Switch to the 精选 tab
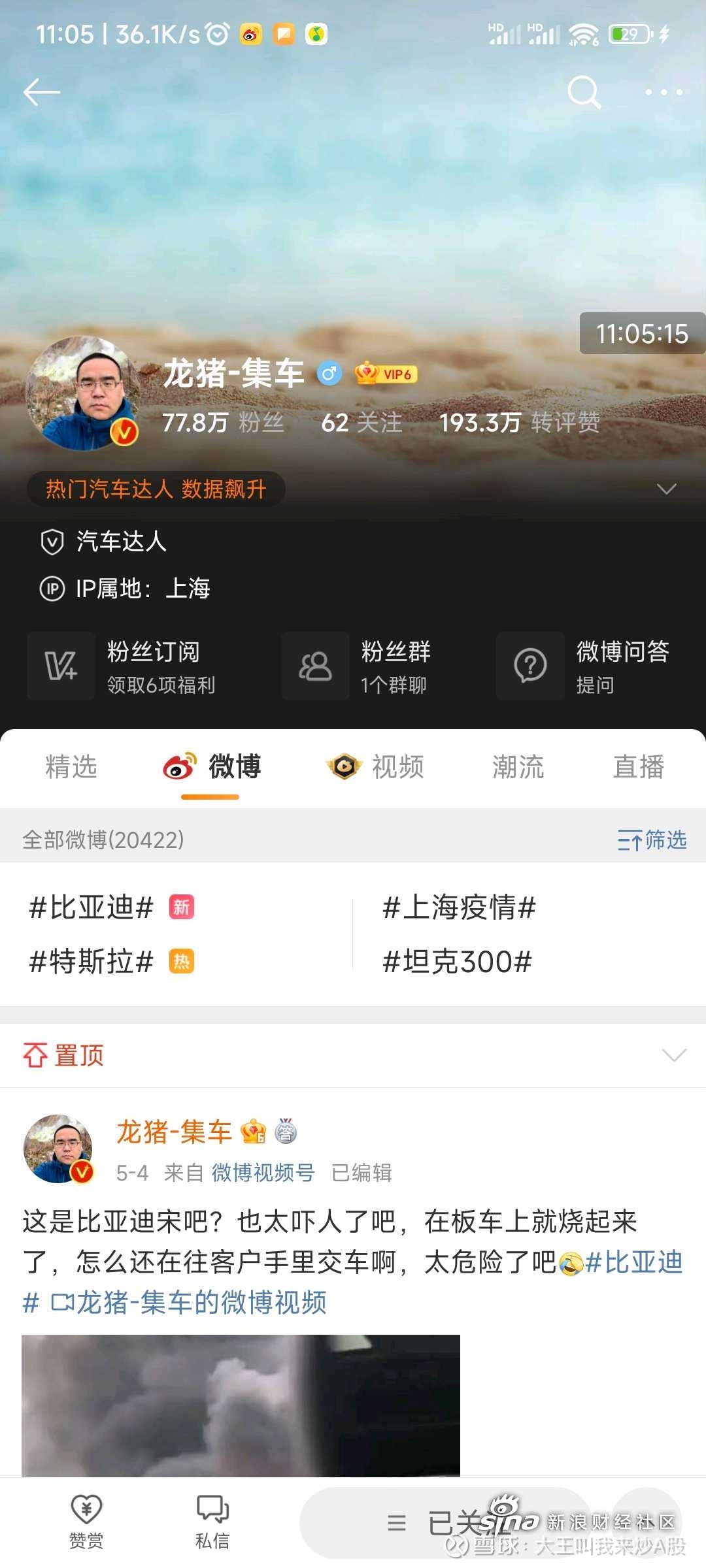 click(71, 767)
